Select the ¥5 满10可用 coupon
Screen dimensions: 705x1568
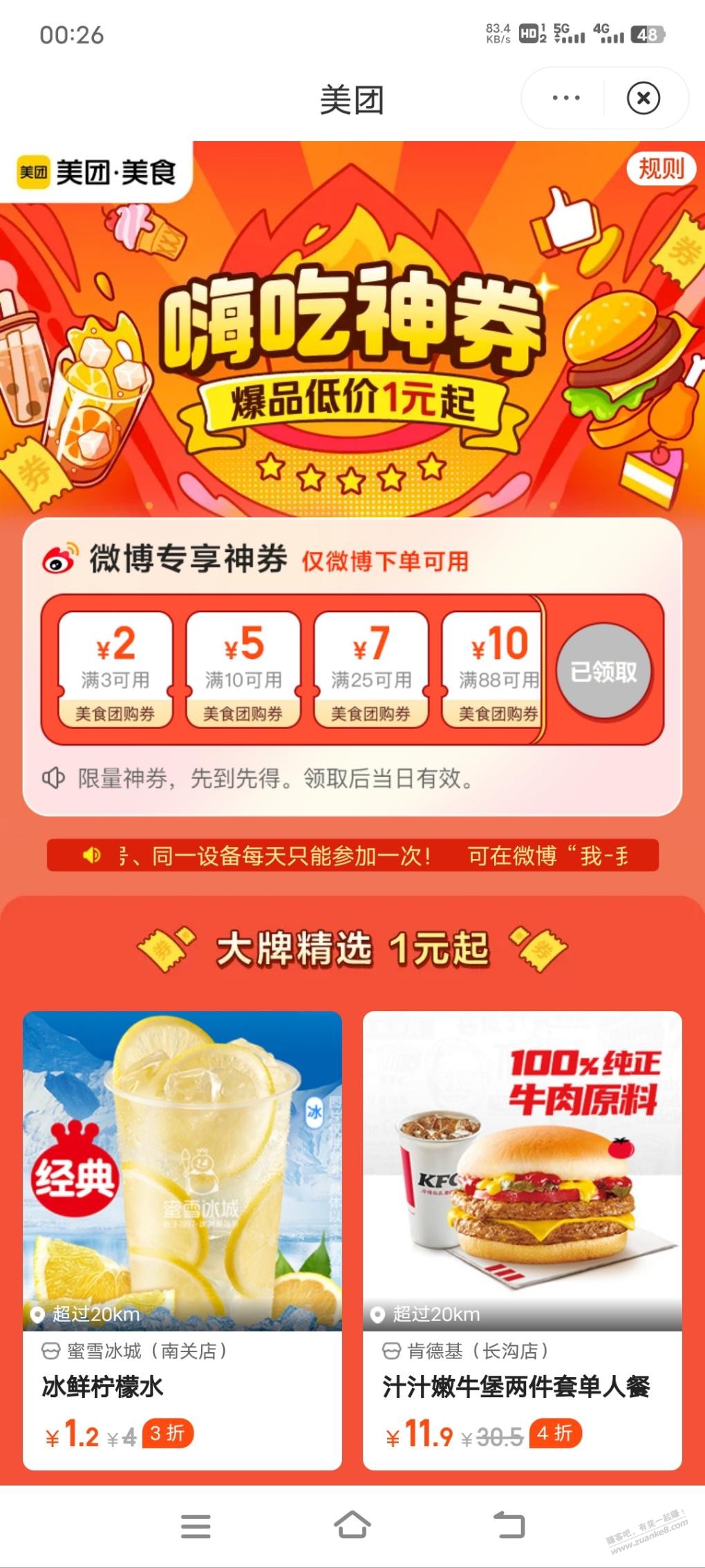click(243, 669)
